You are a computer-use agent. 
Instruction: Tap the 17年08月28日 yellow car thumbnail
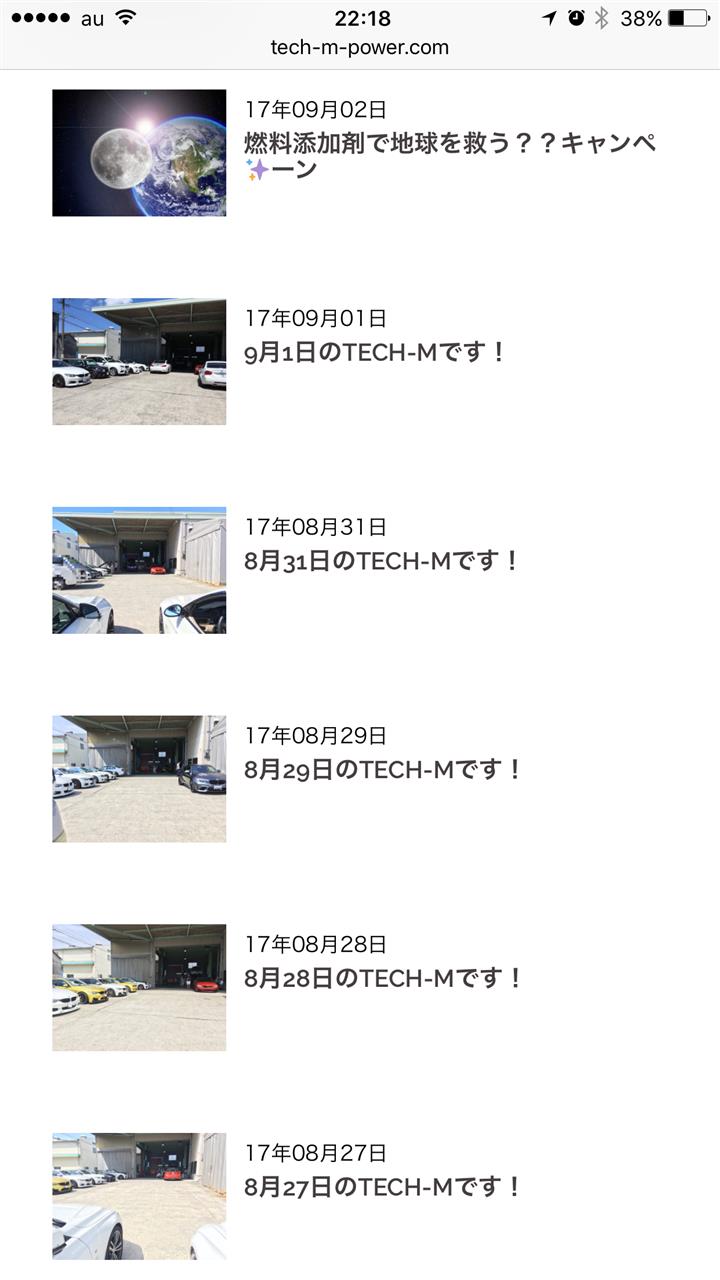click(139, 987)
